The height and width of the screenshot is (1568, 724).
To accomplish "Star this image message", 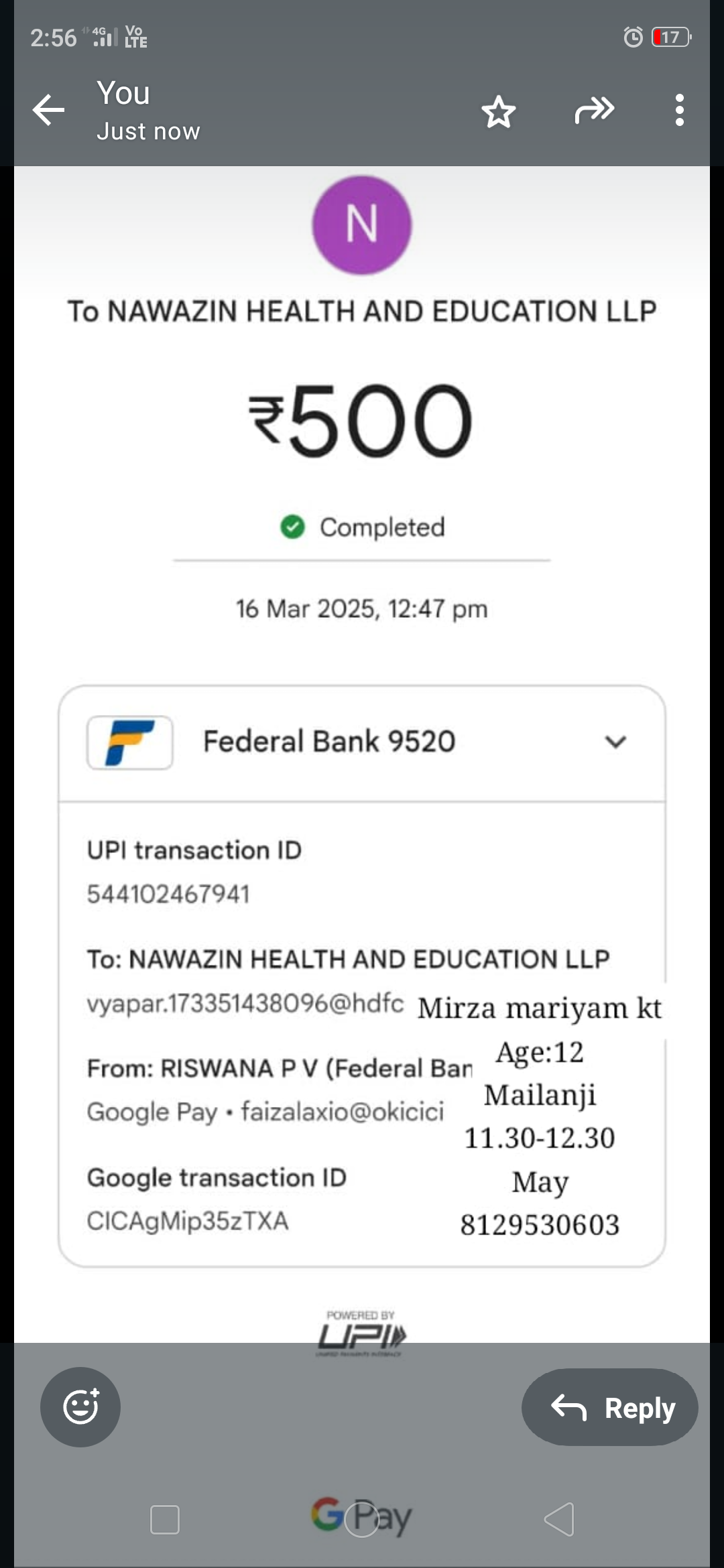I will [x=498, y=111].
